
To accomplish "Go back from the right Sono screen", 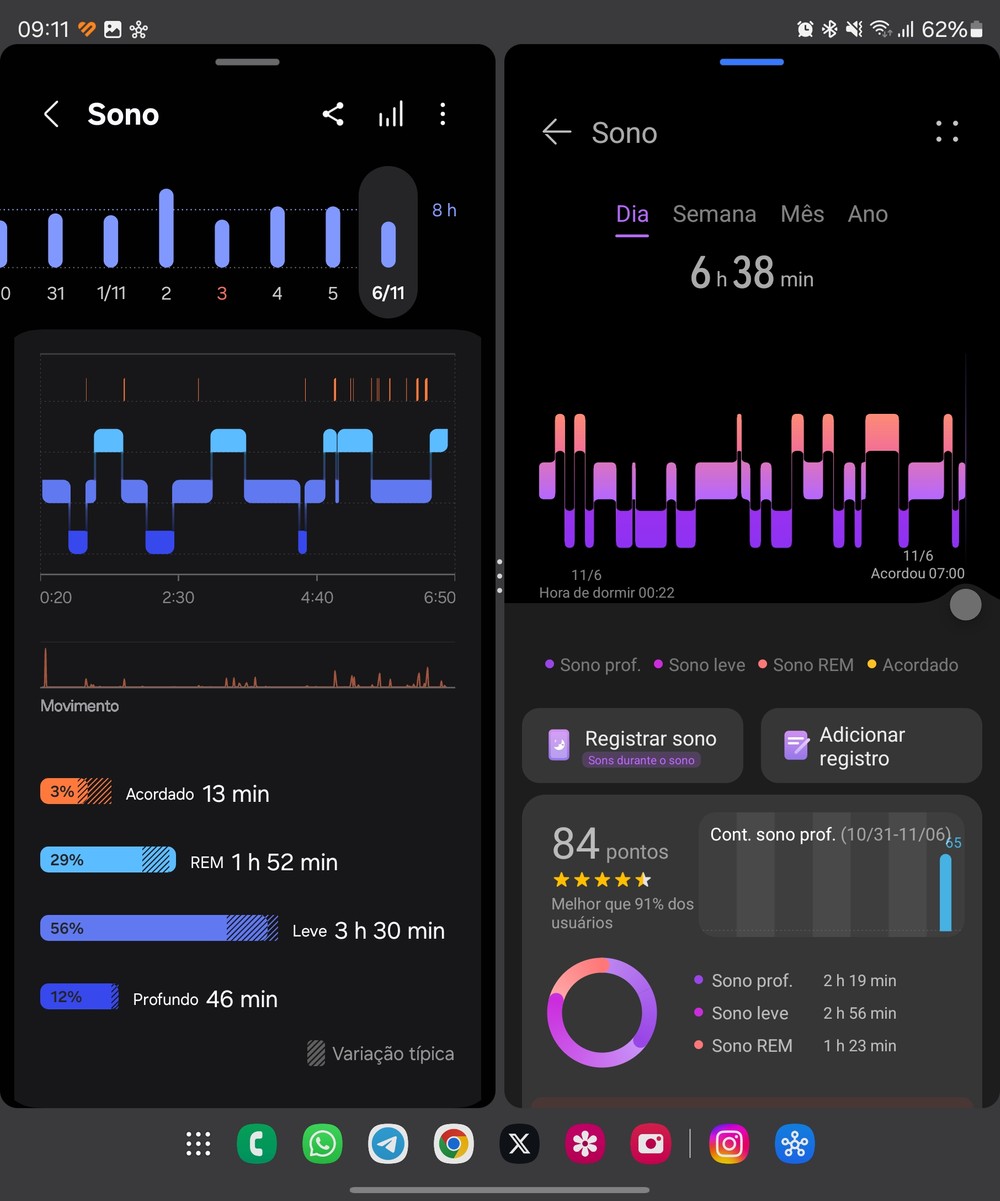I will tap(556, 132).
